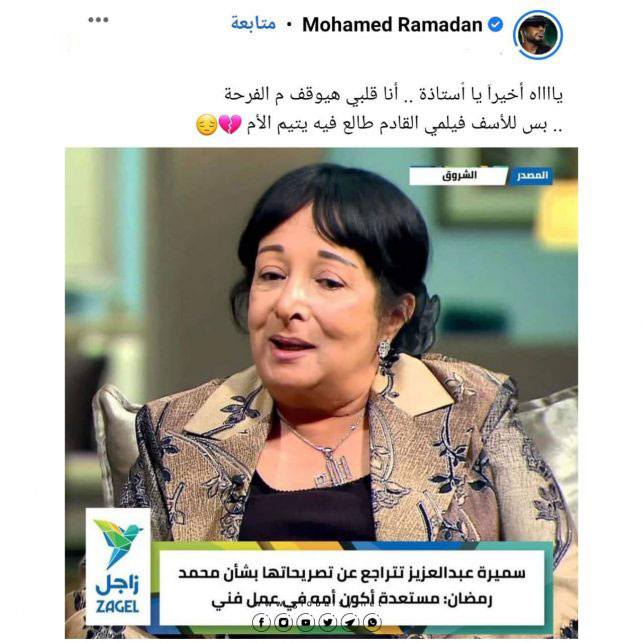Follow Mohamed Ramadan via متابعة
643x643 pixels.
[253, 24]
